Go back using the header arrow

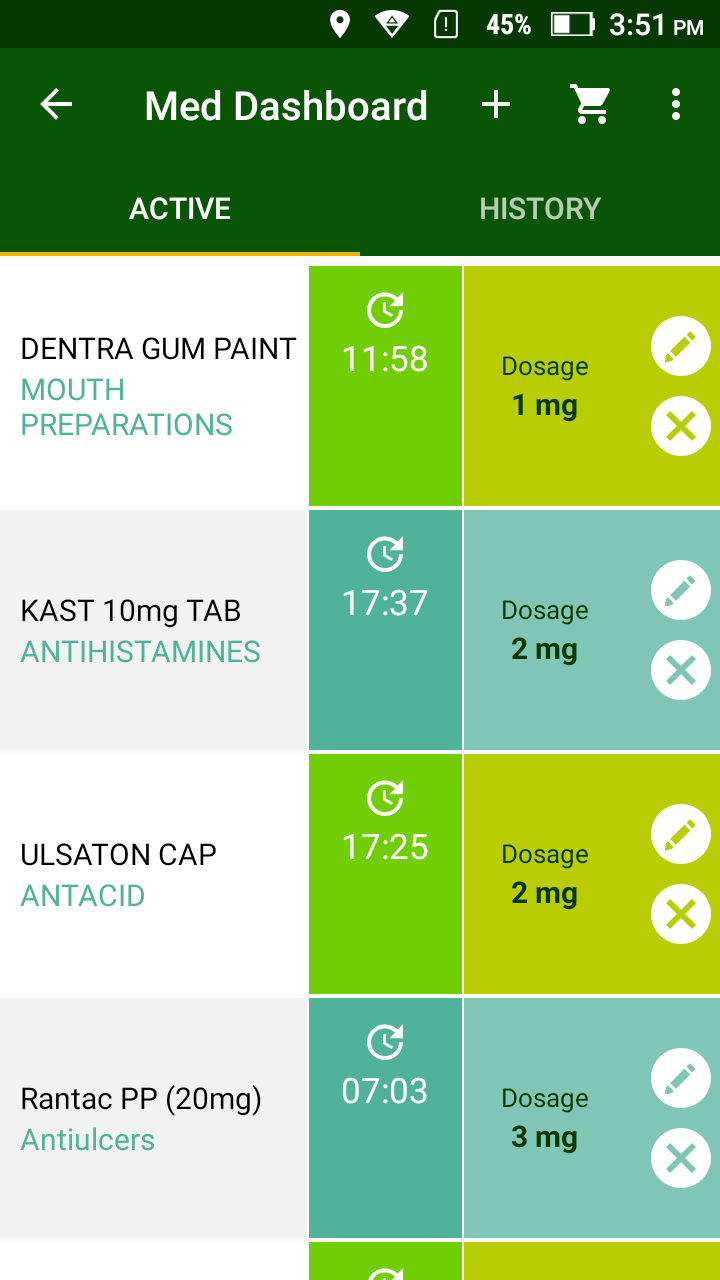point(56,105)
